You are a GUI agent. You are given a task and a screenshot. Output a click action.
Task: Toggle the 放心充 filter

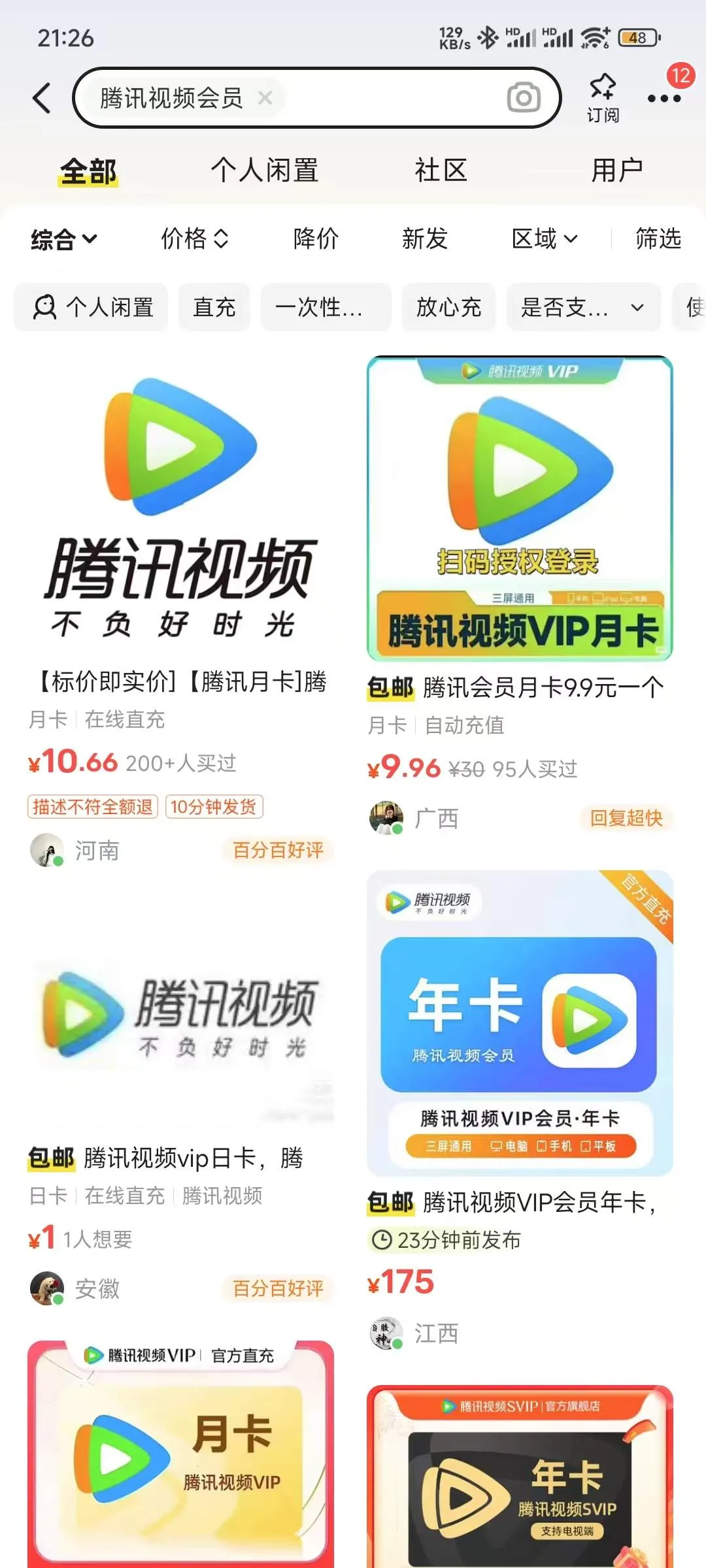448,307
